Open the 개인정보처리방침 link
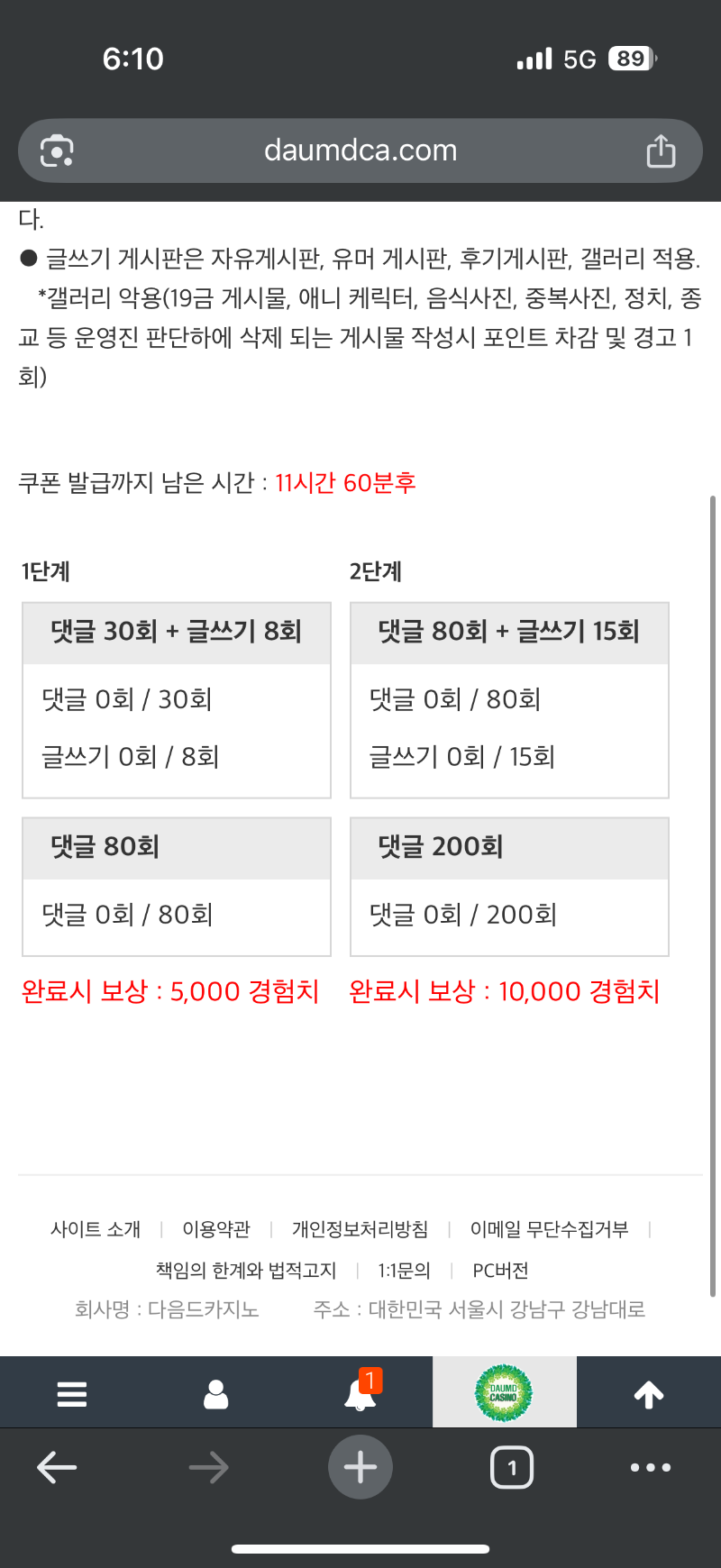The image size is (721, 1568). 360,1229
